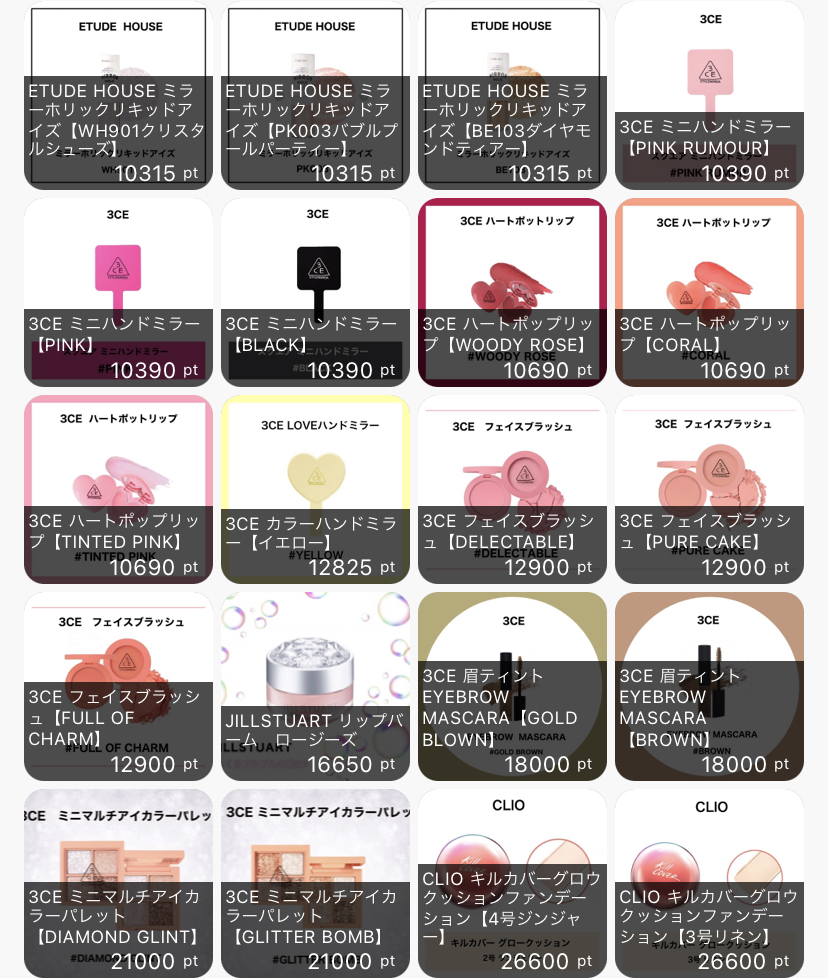The width and height of the screenshot is (828, 978).
Task: View CLIO Kill Cover cushion No.4 Ginger
Action: (512, 883)
